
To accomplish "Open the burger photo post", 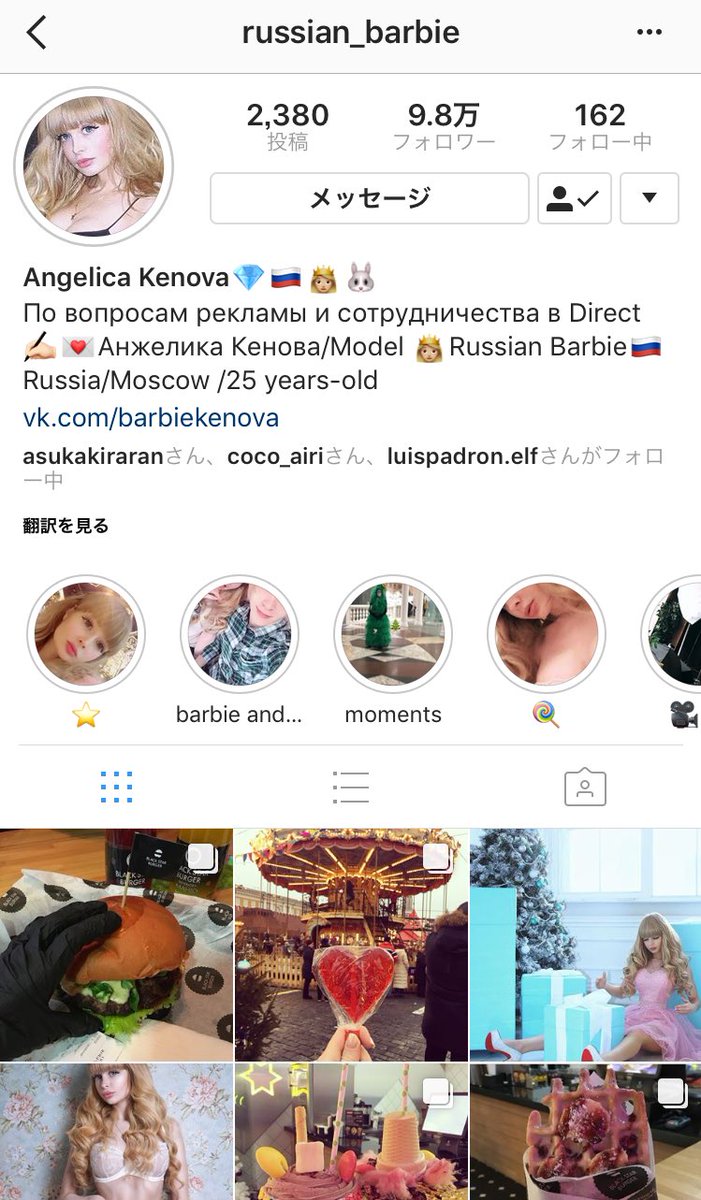I will click(x=116, y=944).
